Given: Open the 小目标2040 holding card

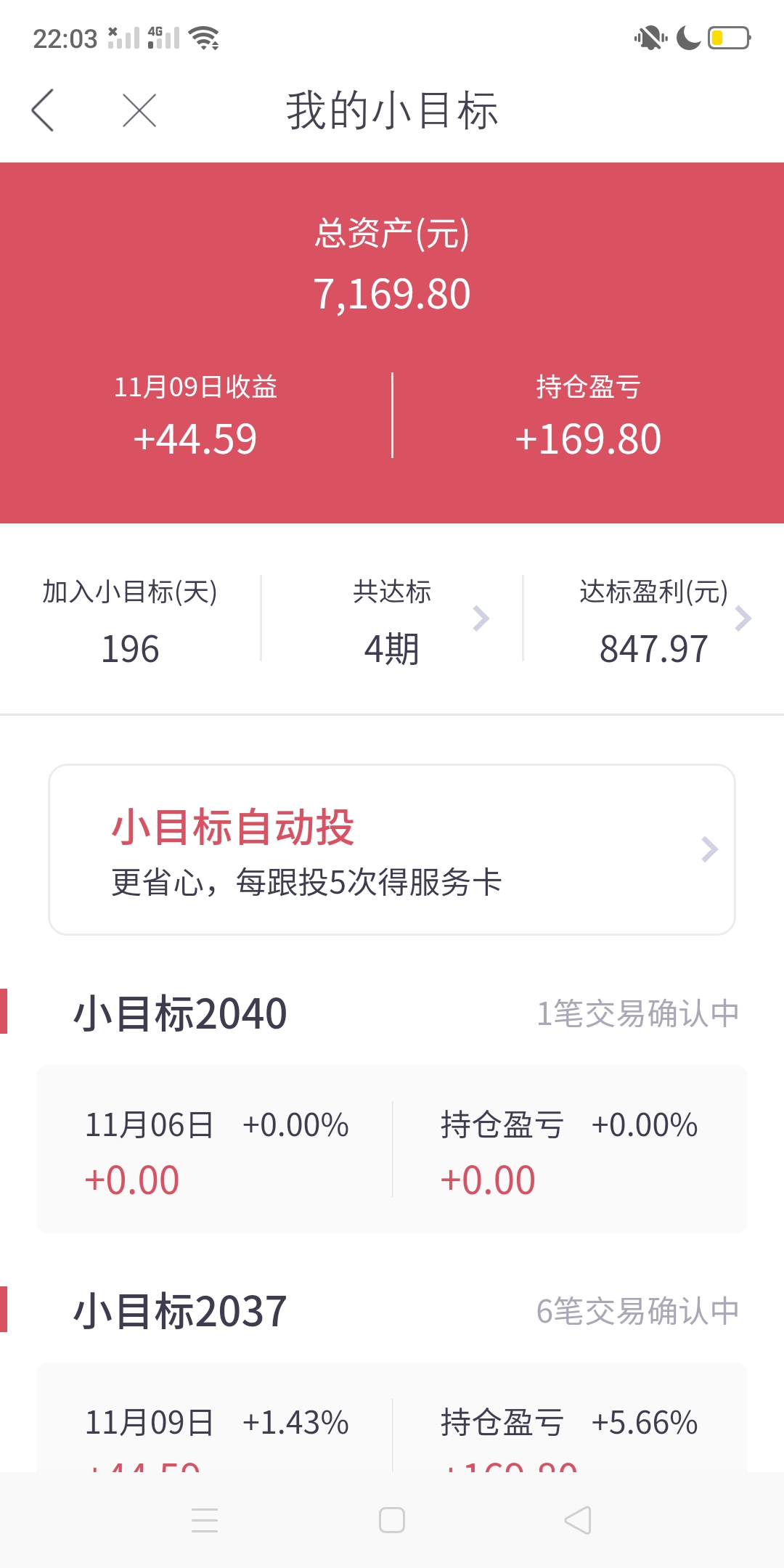Looking at the screenshot, I should 392,1148.
